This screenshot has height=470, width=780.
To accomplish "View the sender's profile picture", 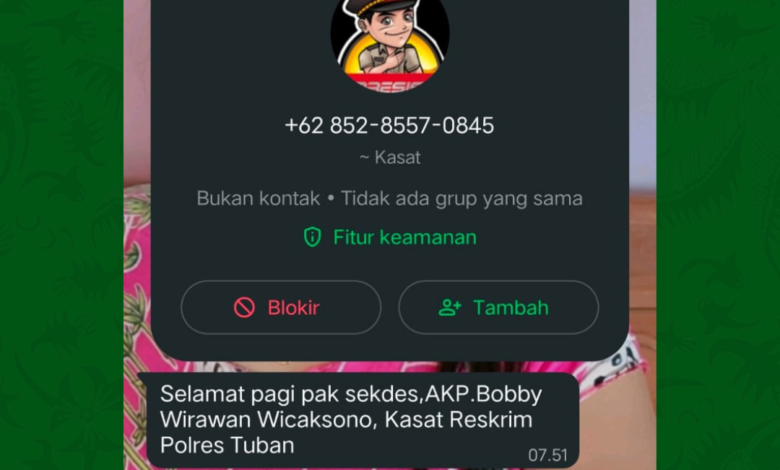I will click(x=390, y=40).
